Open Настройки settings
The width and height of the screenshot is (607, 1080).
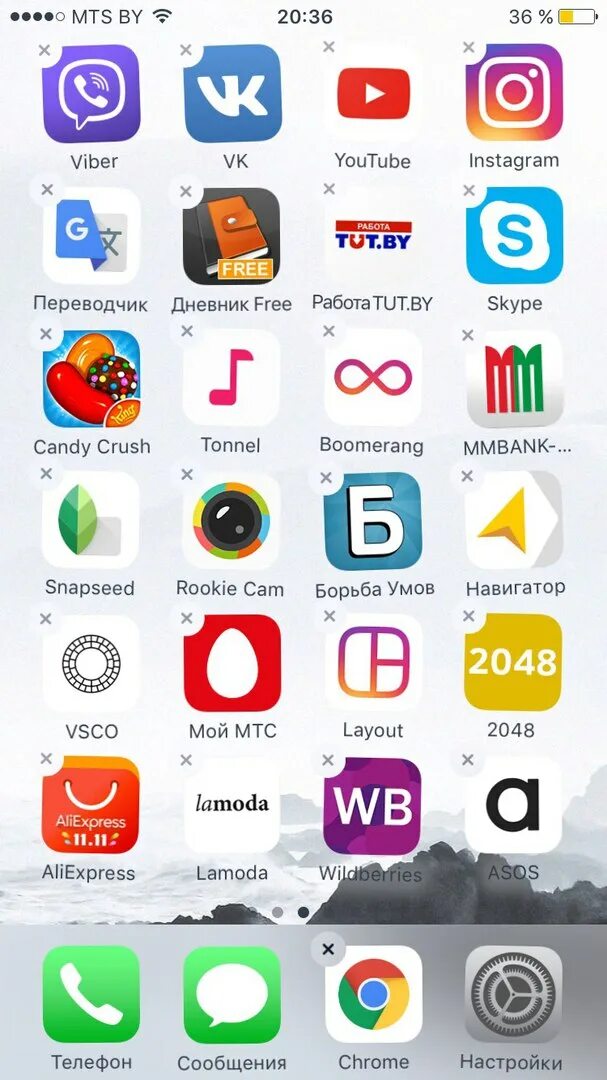pyautogui.click(x=514, y=994)
